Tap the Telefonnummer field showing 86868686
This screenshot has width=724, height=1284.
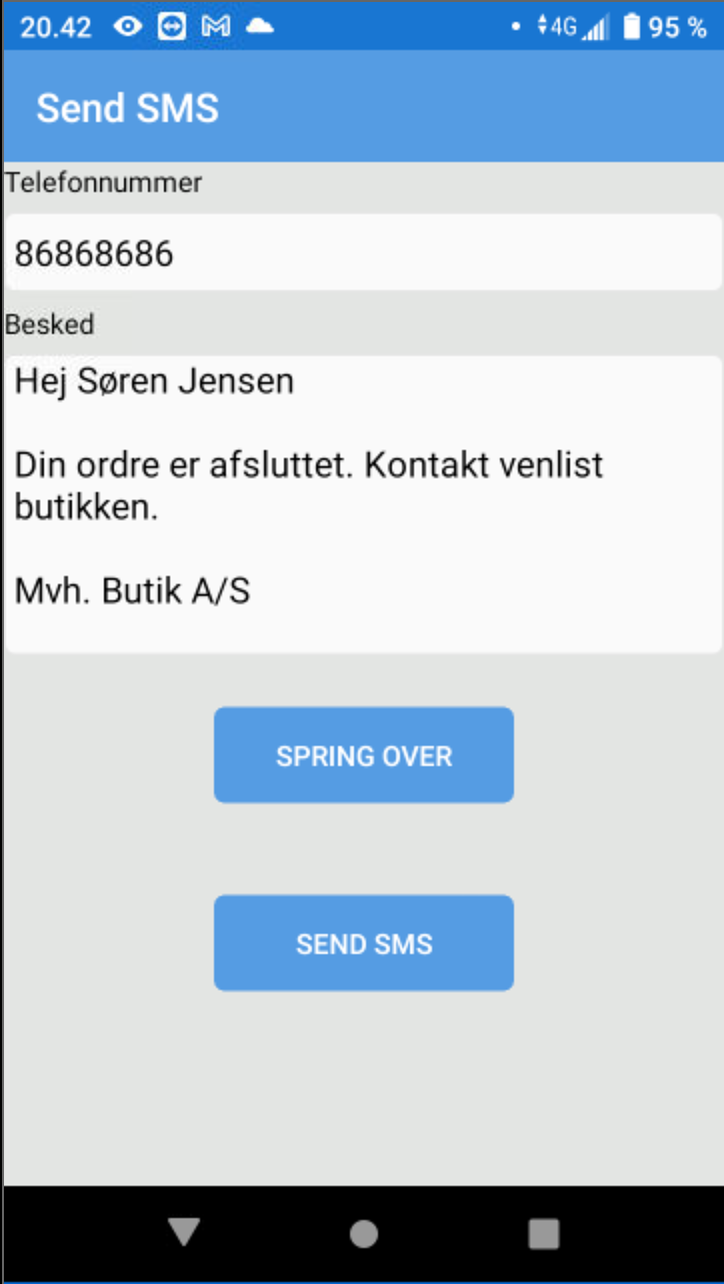363,252
